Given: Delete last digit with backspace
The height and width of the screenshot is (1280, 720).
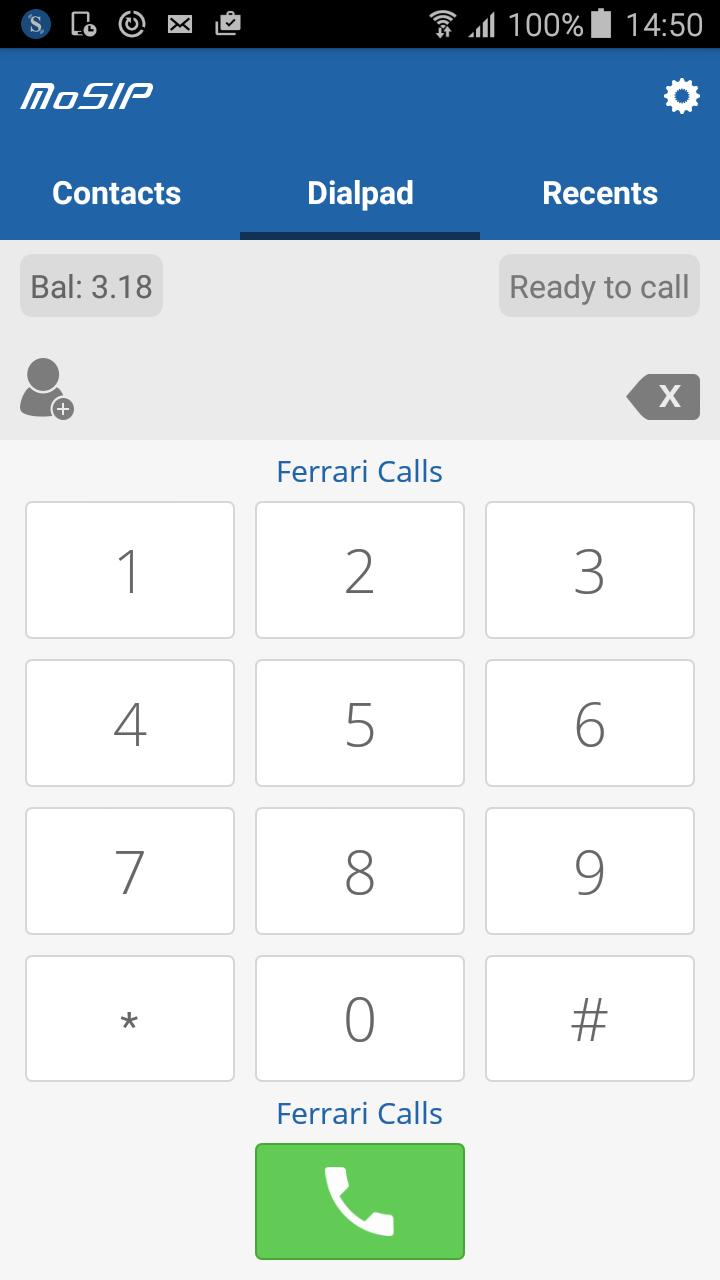Looking at the screenshot, I should [664, 396].
